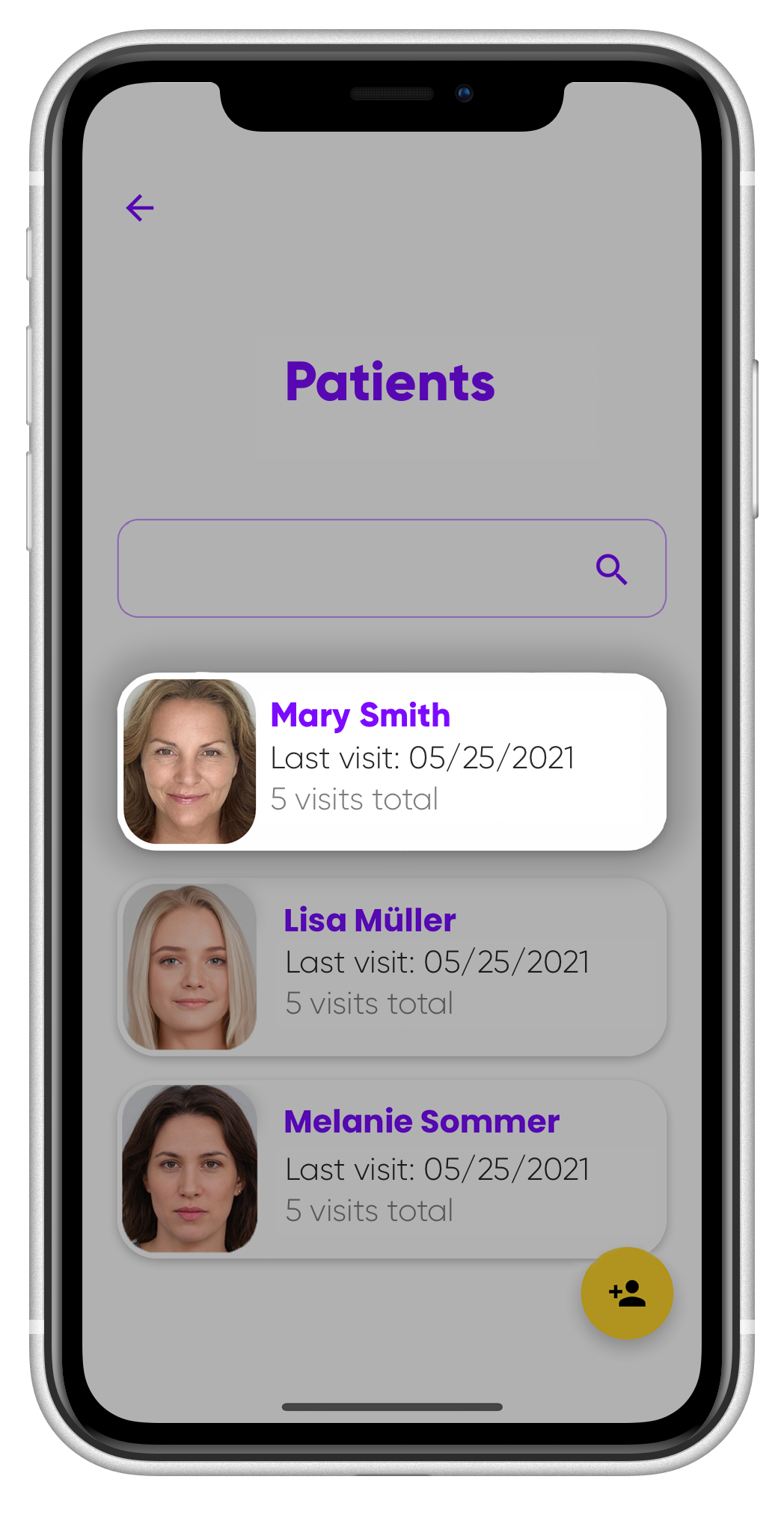The image size is (784, 1515).
Task: Go back using the arrow icon
Action: [140, 208]
